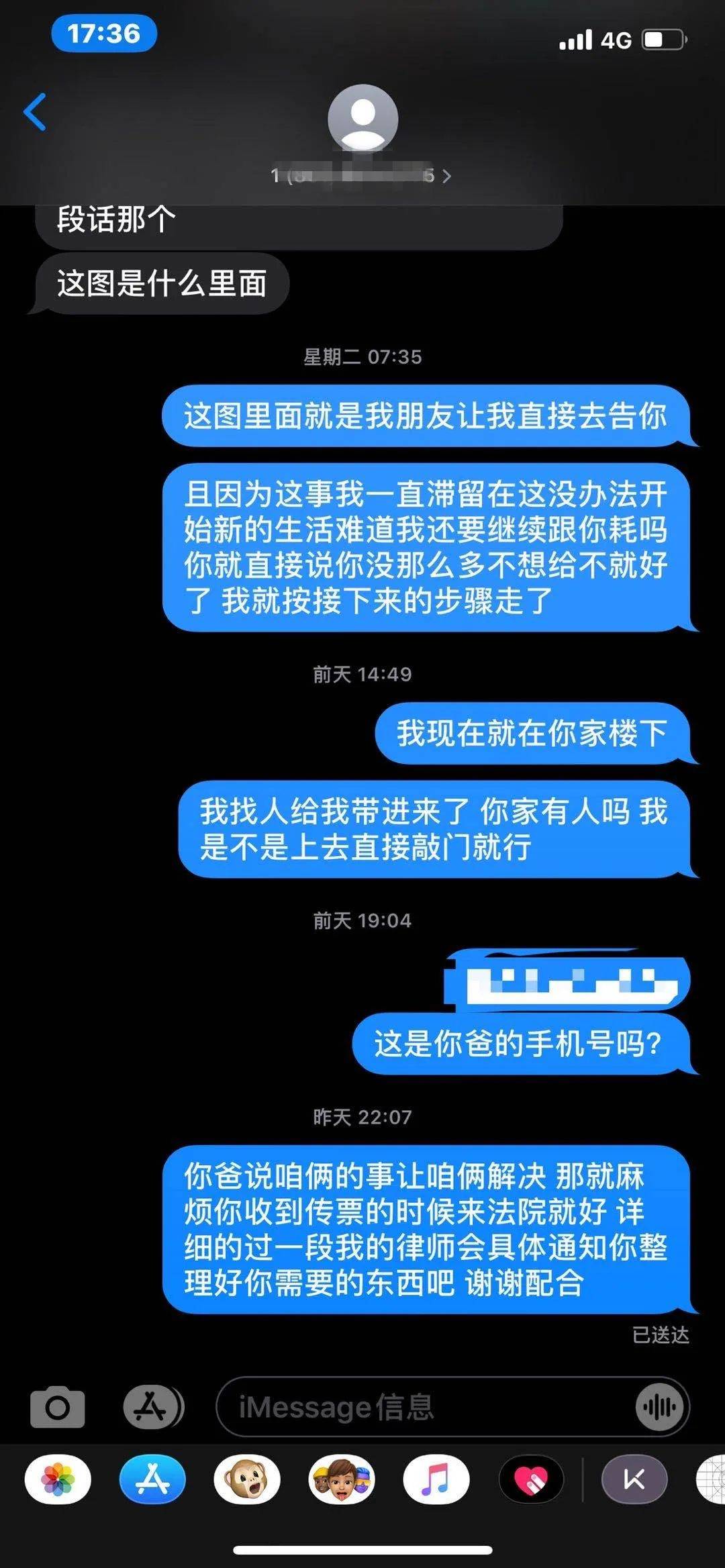
Task: Open the Photos iMessage app
Action: [58, 1479]
